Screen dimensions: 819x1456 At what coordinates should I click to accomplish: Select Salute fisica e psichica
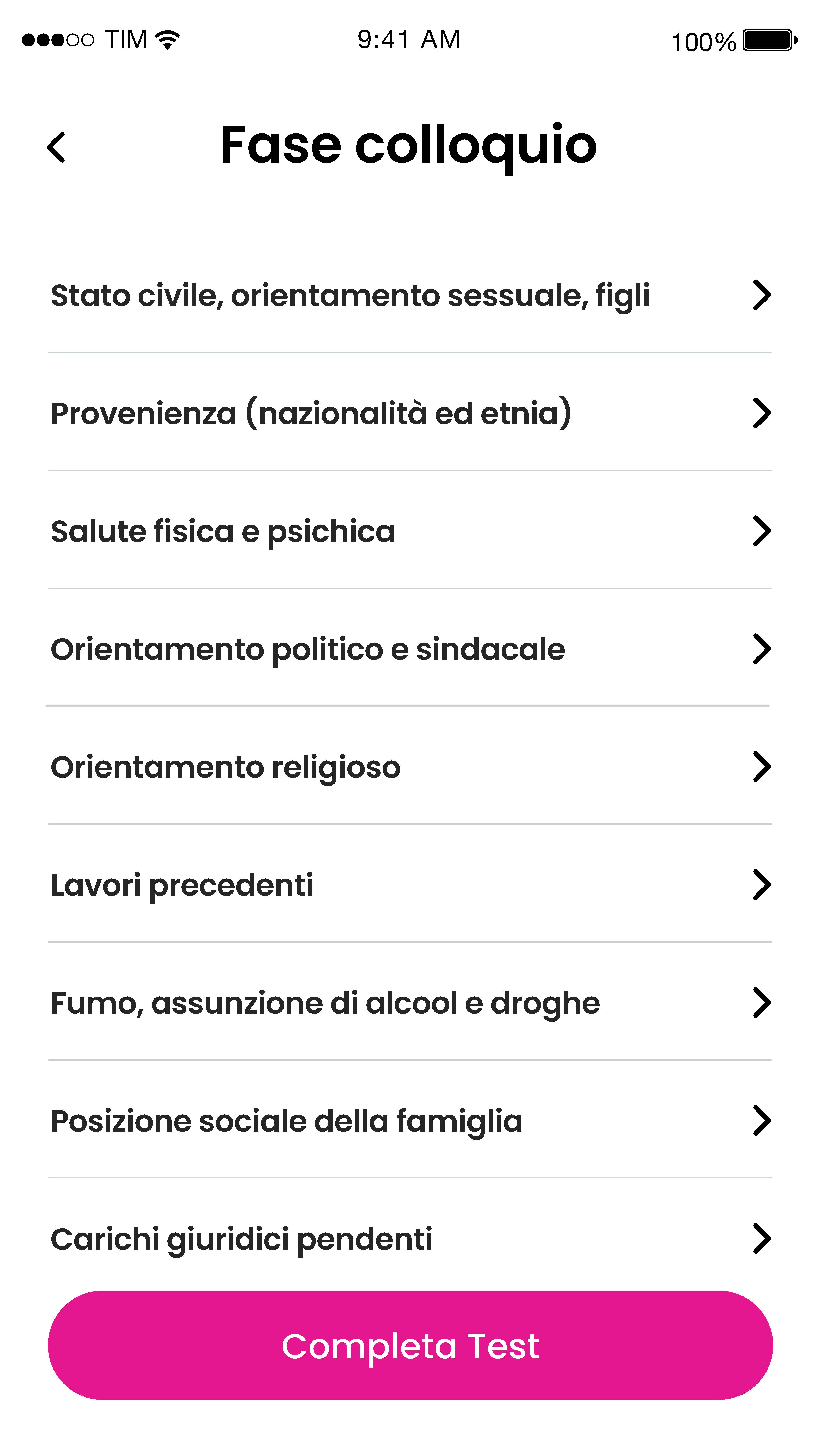click(x=410, y=531)
